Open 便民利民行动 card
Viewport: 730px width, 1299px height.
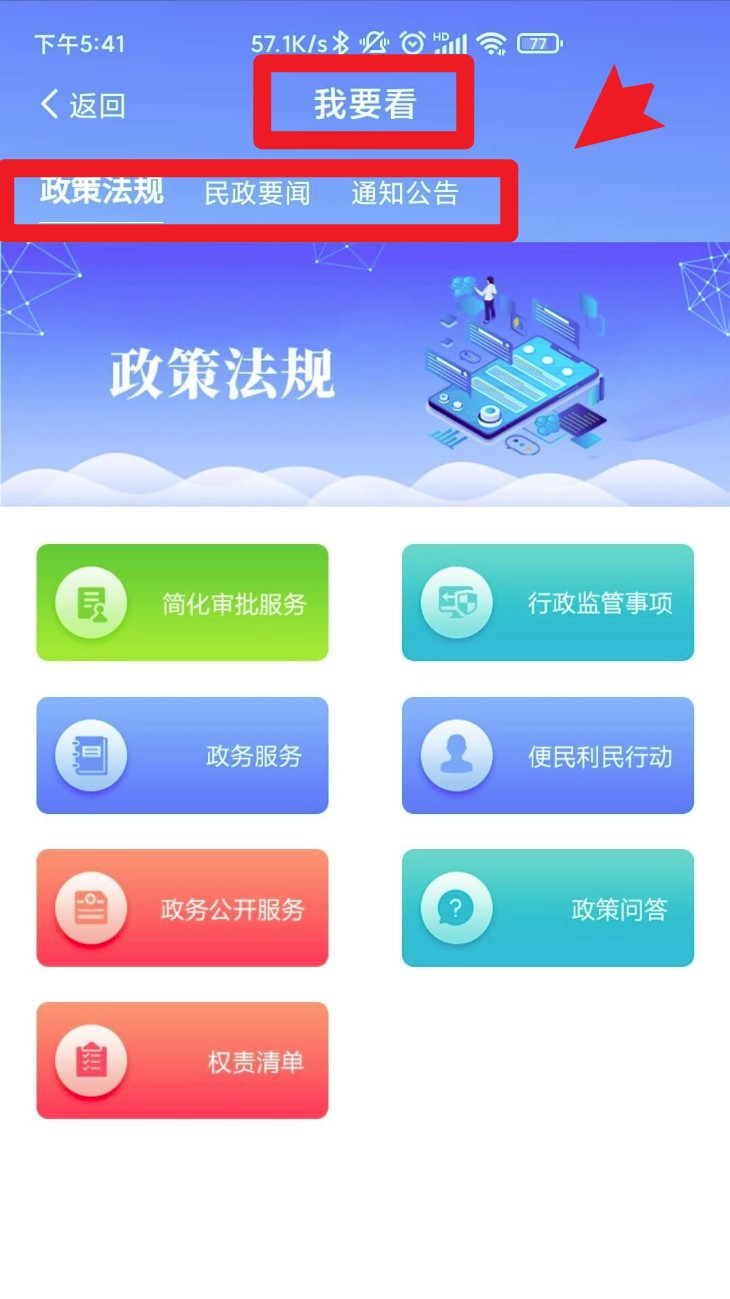pos(547,756)
